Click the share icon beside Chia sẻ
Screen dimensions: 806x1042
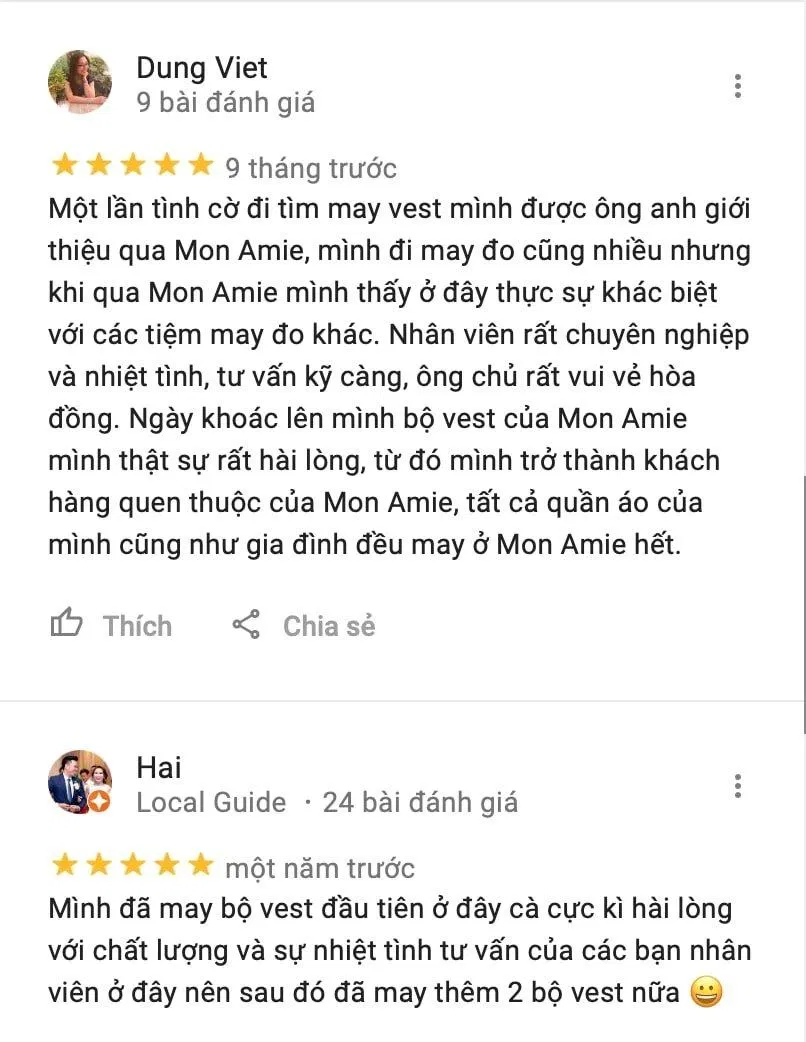pyautogui.click(x=246, y=622)
